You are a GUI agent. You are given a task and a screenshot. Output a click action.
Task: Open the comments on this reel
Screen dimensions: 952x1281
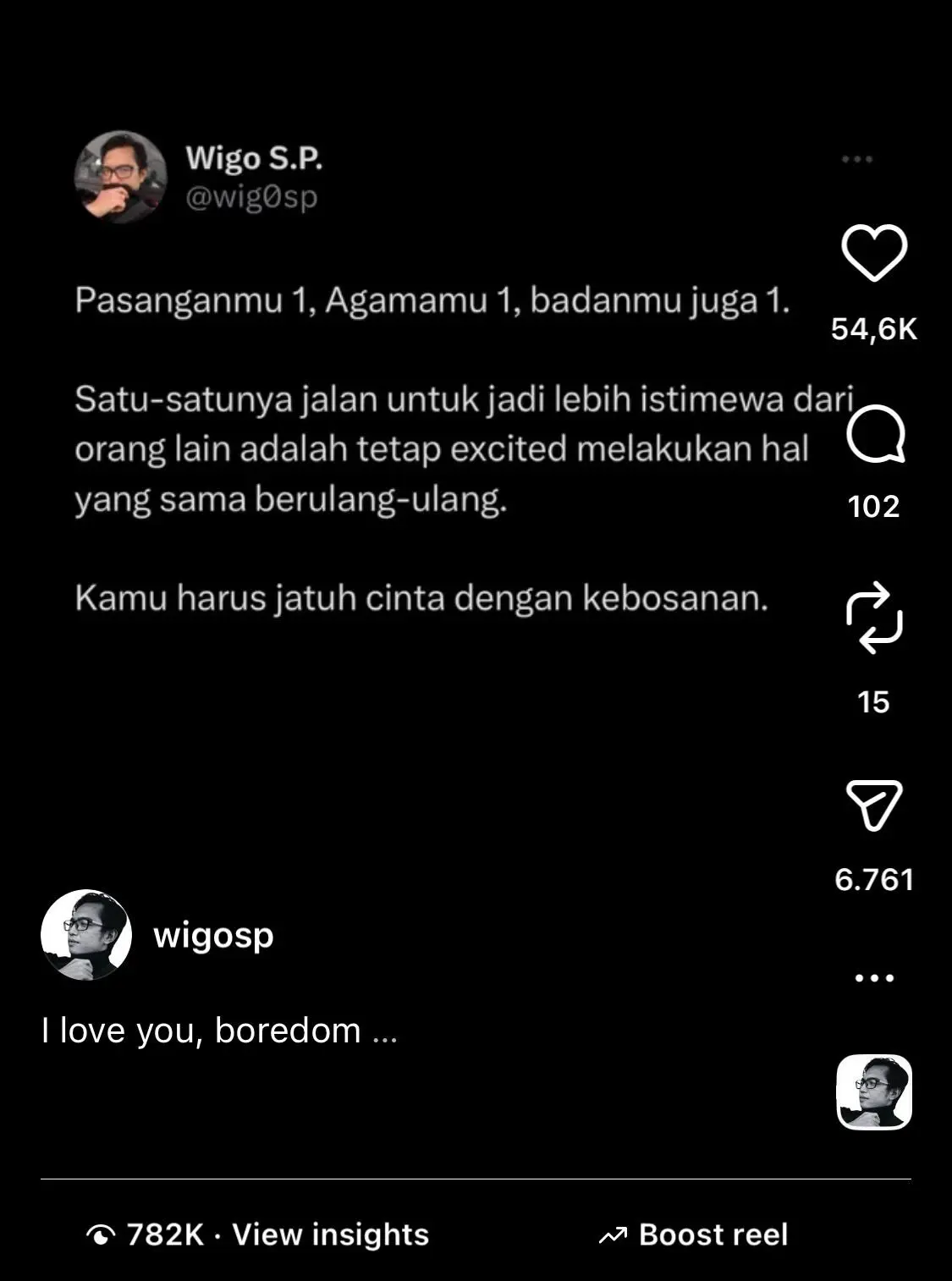coord(875,435)
